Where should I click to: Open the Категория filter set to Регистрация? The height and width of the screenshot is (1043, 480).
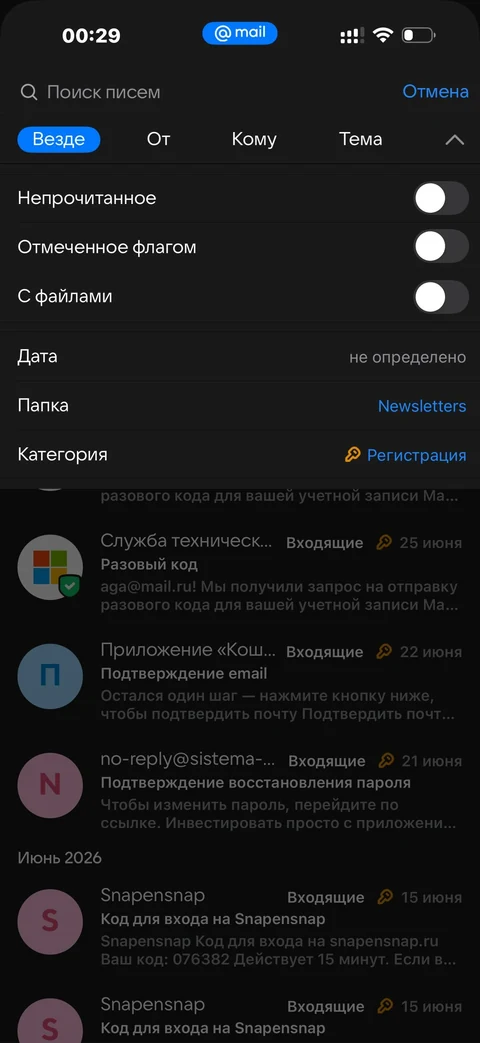[240, 455]
